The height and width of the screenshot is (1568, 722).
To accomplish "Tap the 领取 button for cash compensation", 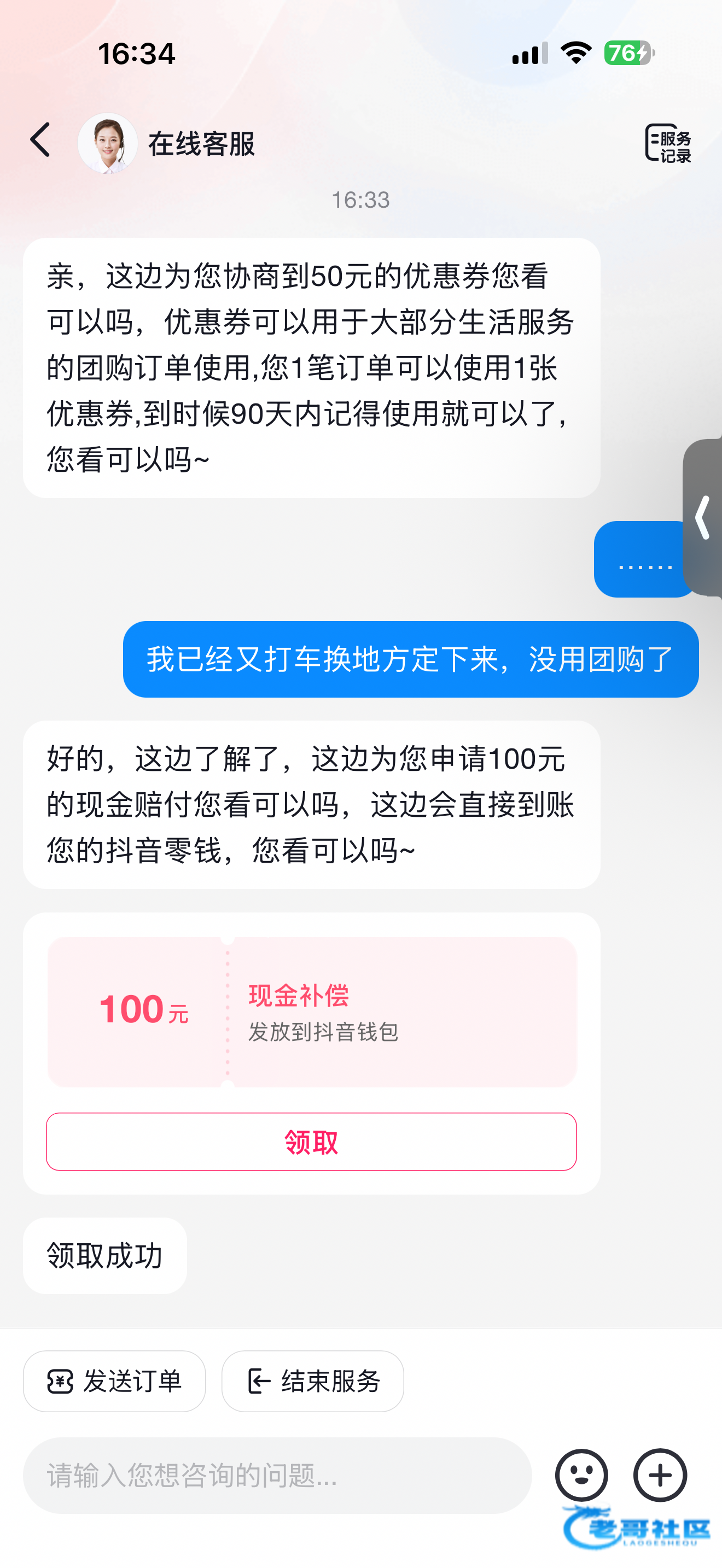I will tap(311, 1142).
